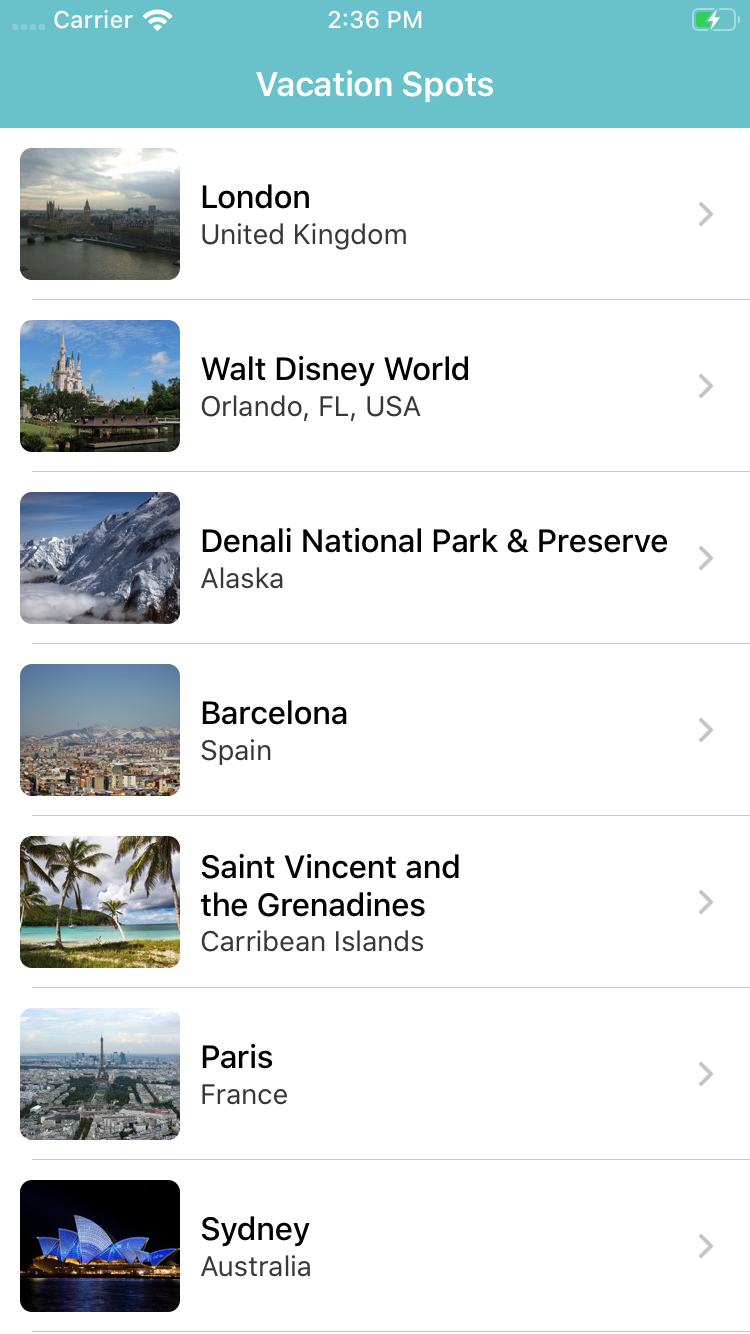Choose the Paris, France row
Screen dimensions: 750x1334
375,1074
